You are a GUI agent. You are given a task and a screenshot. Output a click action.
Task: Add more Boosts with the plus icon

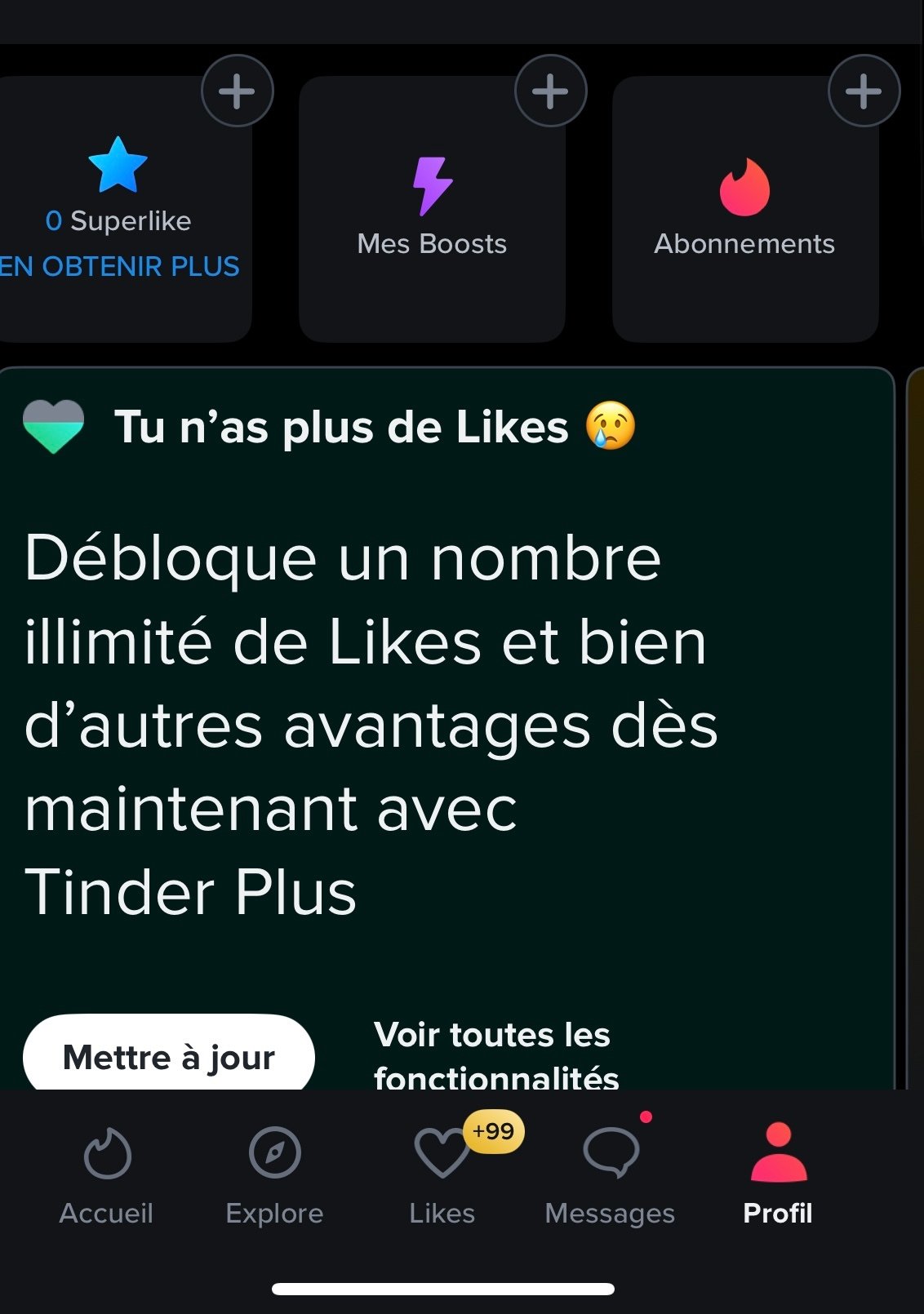coord(550,91)
